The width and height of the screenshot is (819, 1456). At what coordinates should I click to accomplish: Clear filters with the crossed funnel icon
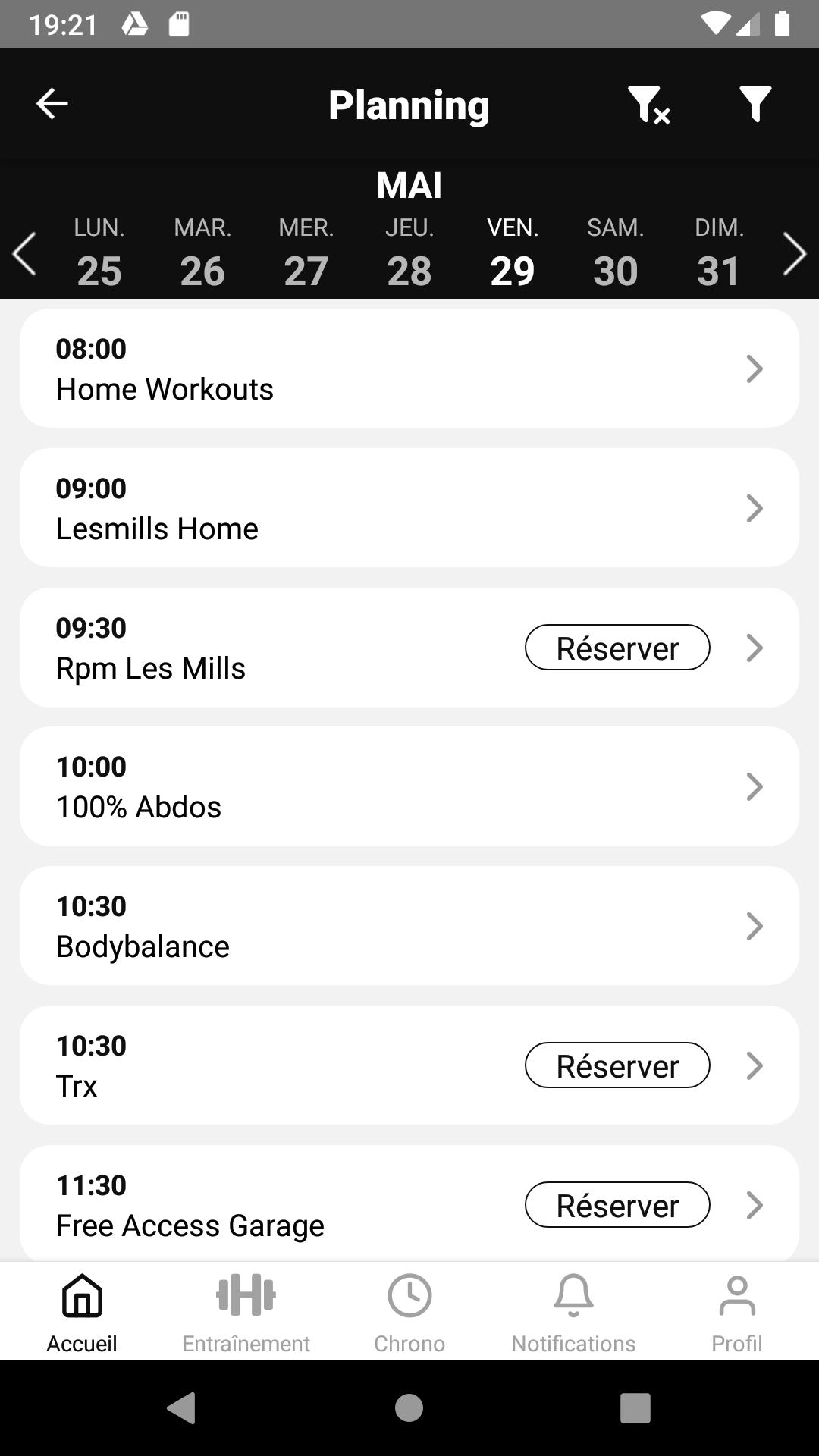click(x=648, y=104)
